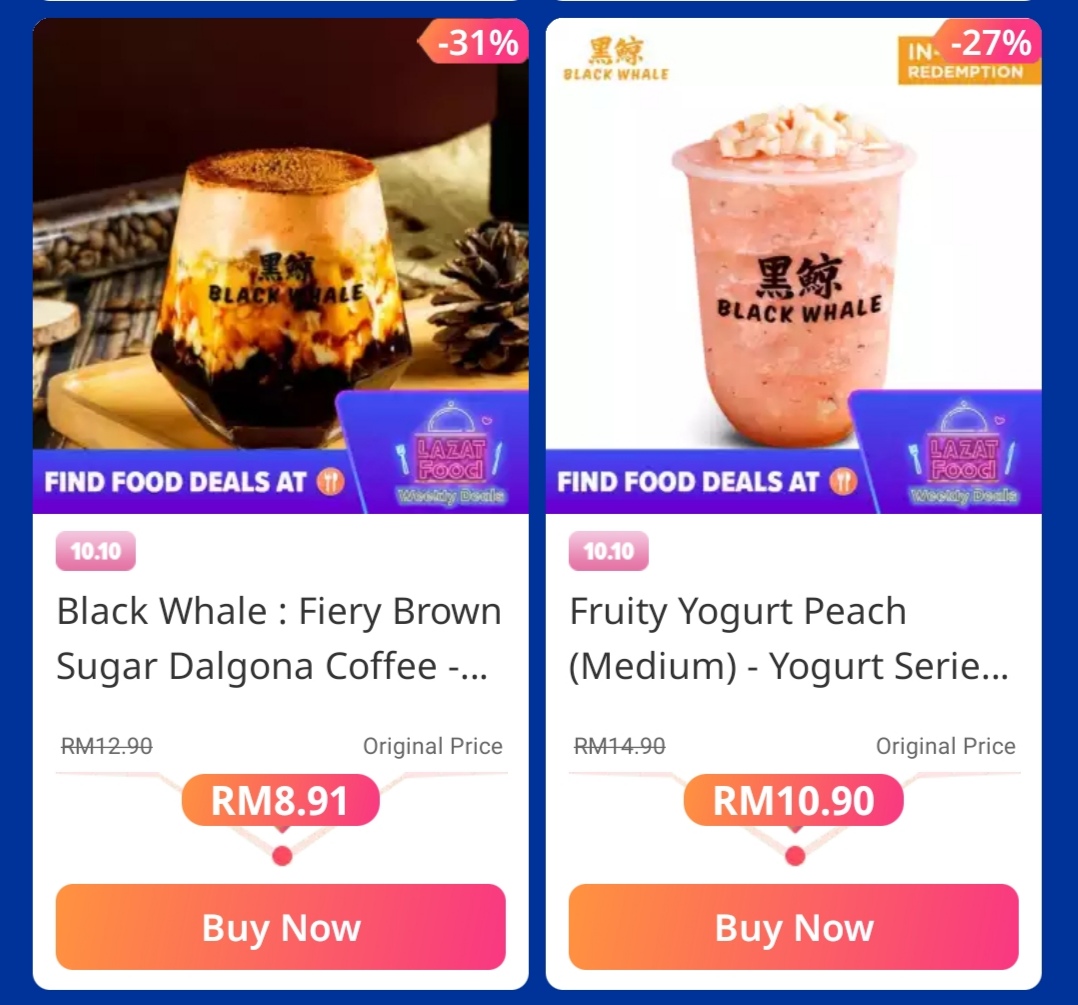Buy the Fiery Brown Sugar Dalgona Coffee now

coord(280,927)
